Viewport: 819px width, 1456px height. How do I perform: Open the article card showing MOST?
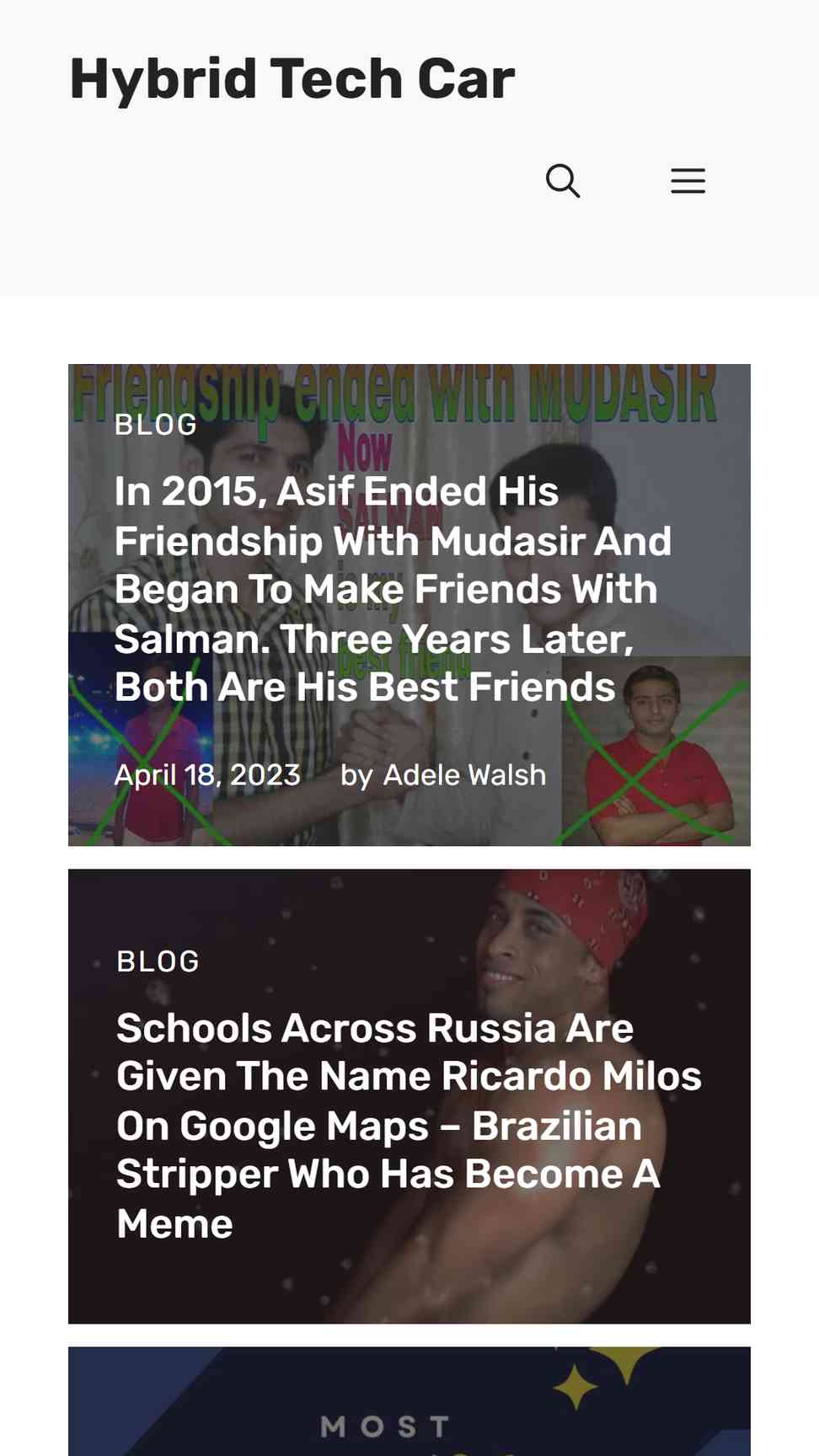click(x=409, y=1401)
